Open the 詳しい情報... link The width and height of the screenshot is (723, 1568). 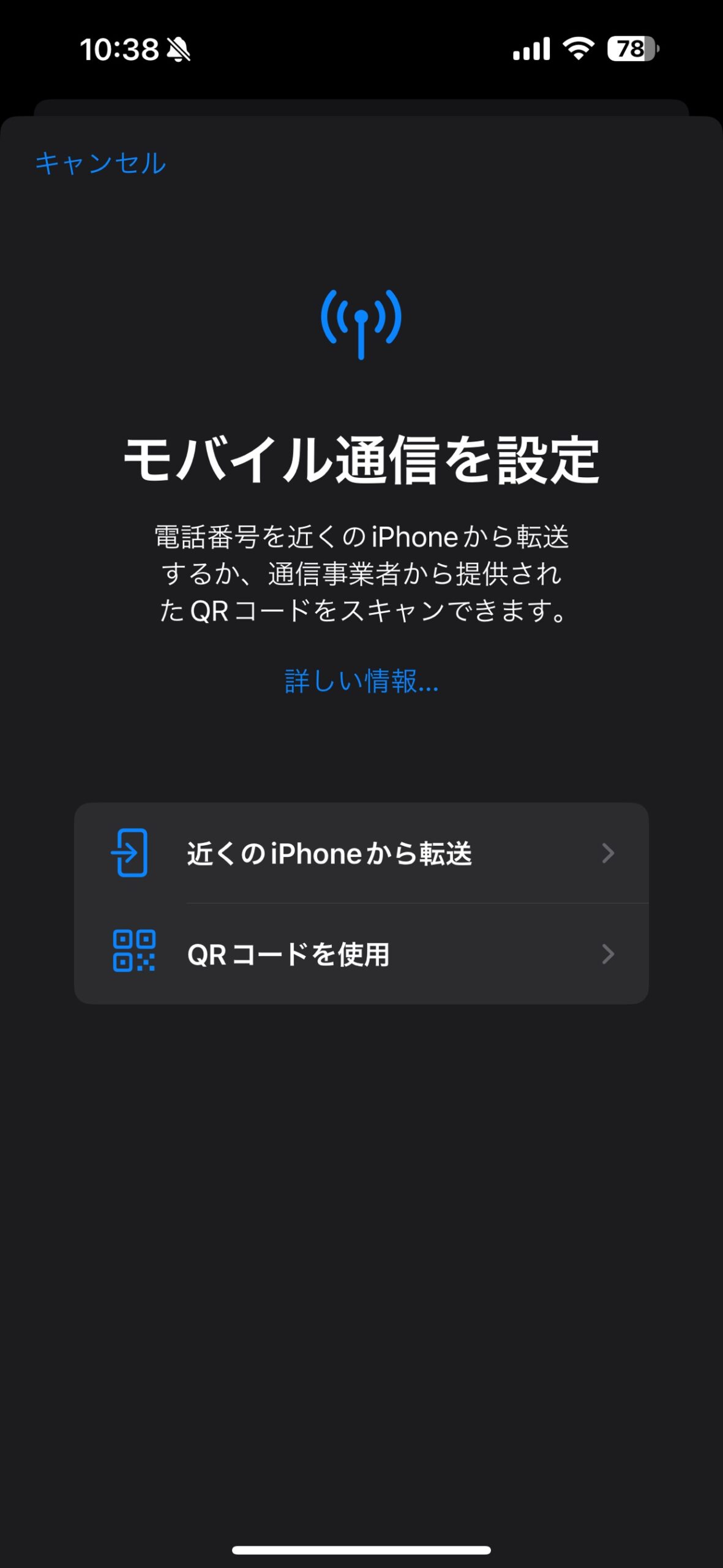(x=361, y=681)
